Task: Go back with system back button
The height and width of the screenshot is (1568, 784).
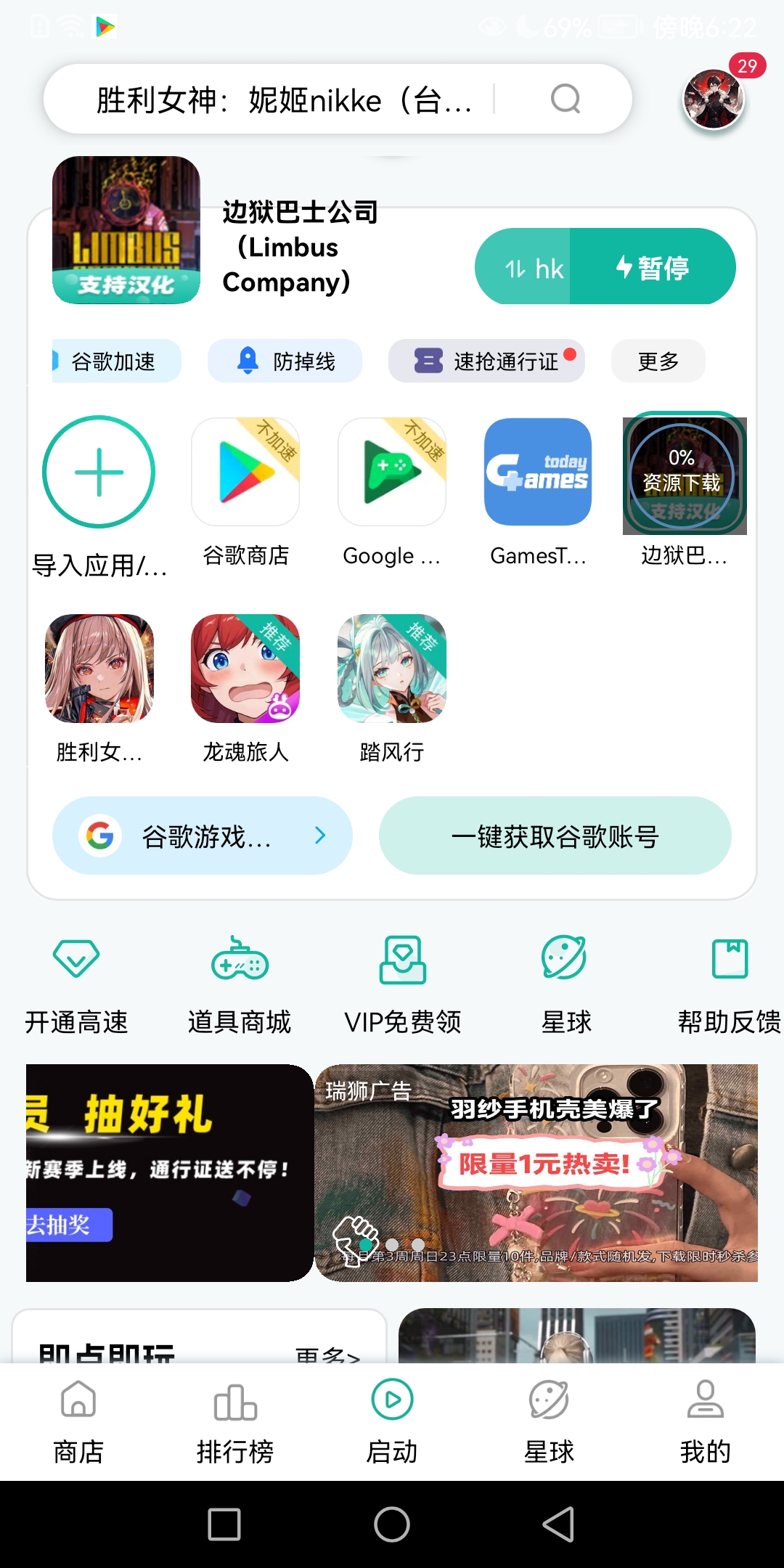Action: (x=559, y=1524)
